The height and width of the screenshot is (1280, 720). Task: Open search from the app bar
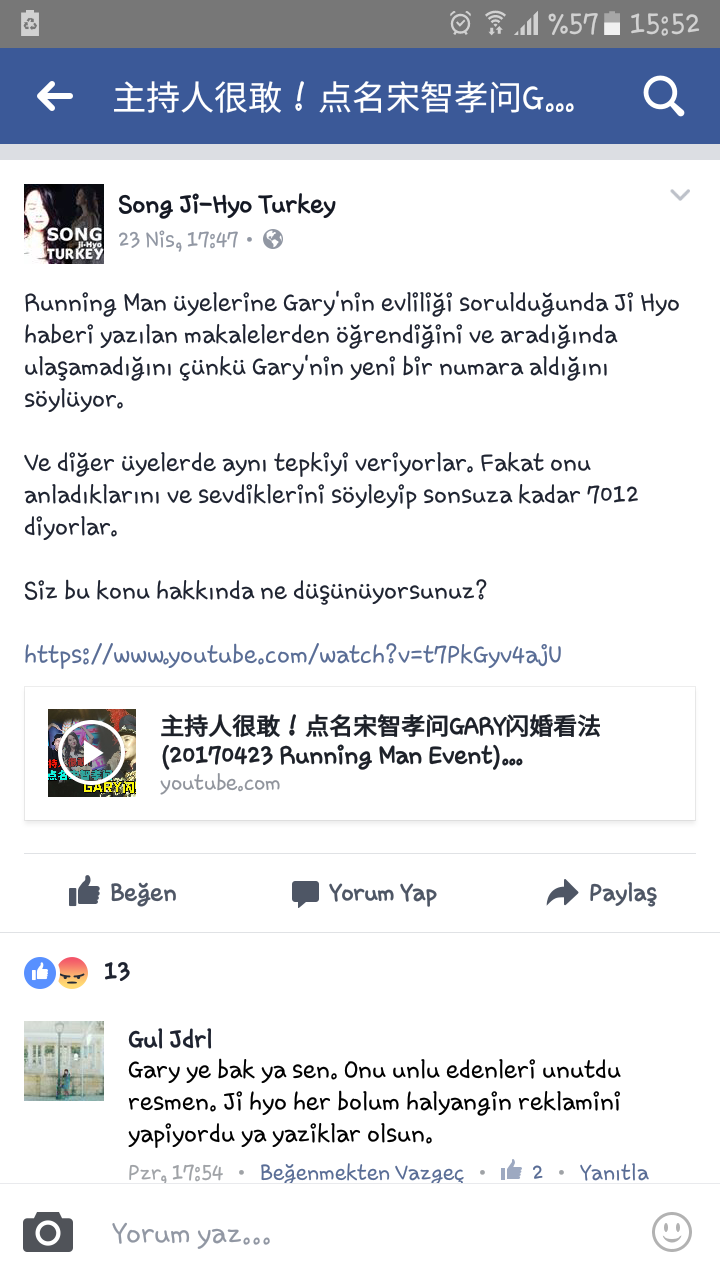(x=663, y=96)
